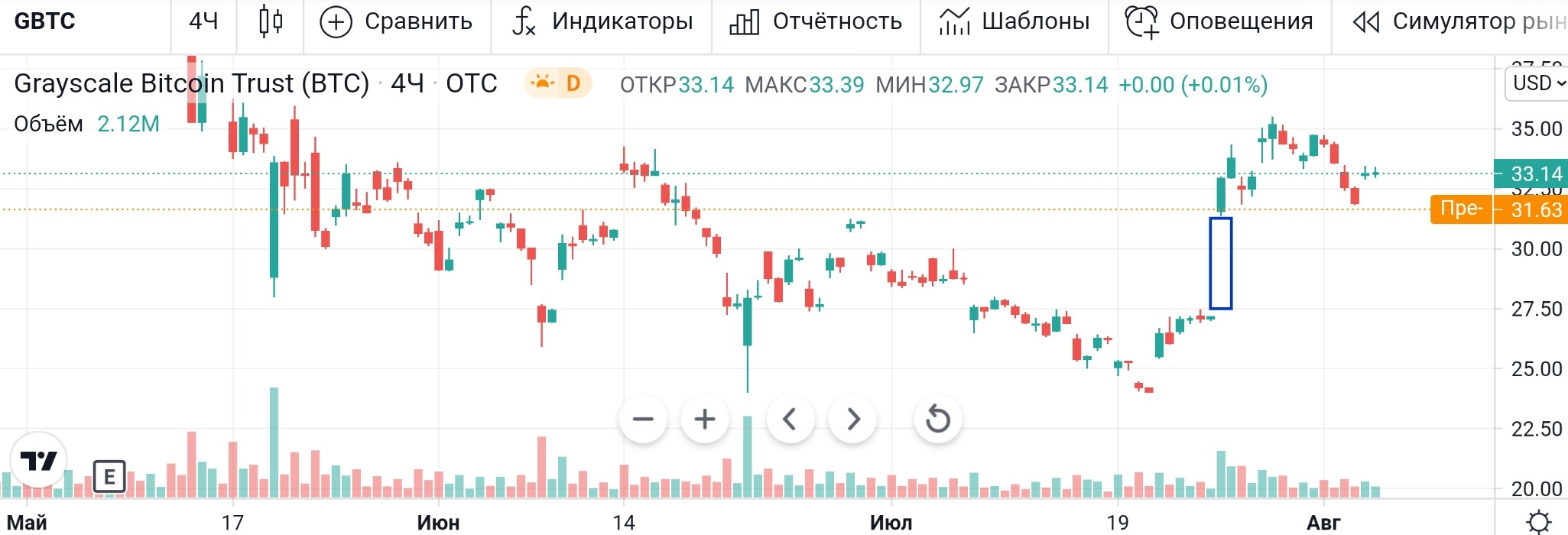Move the chart right with arrow
Screen dimensions: 1568x535
[853, 419]
